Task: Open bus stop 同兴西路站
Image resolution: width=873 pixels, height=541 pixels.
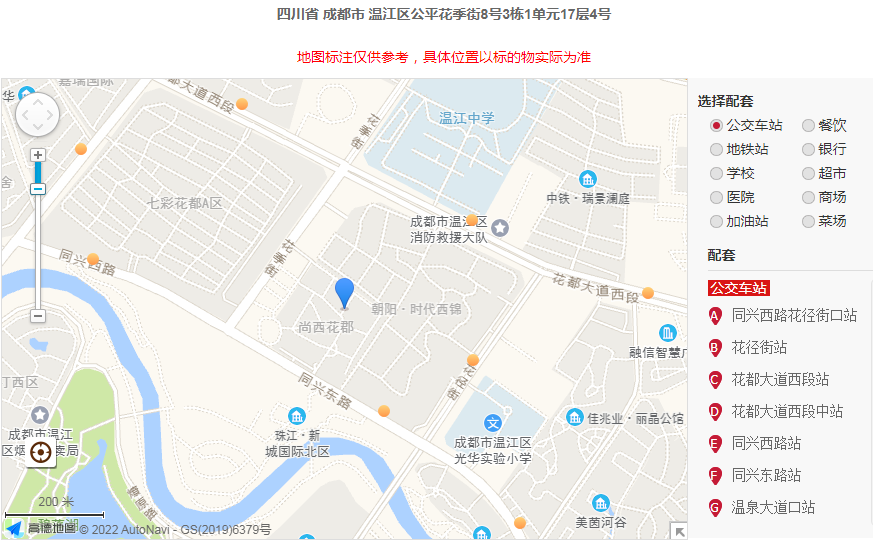Action: point(766,444)
